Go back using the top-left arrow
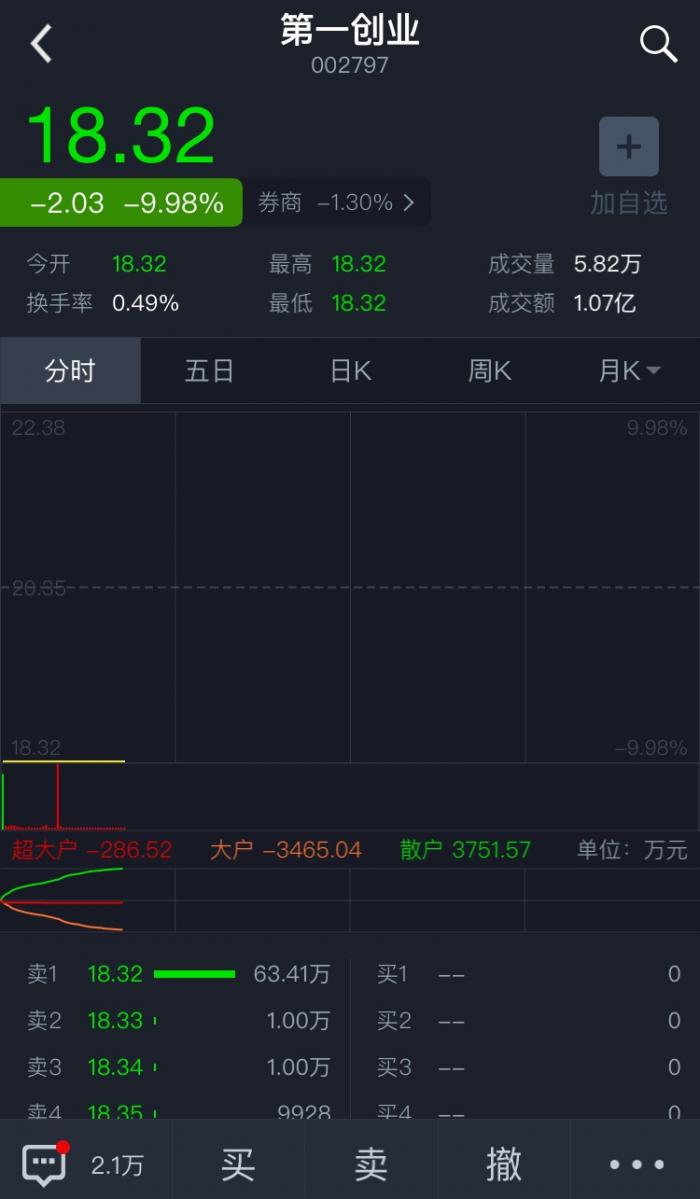700x1199 pixels. tap(40, 44)
